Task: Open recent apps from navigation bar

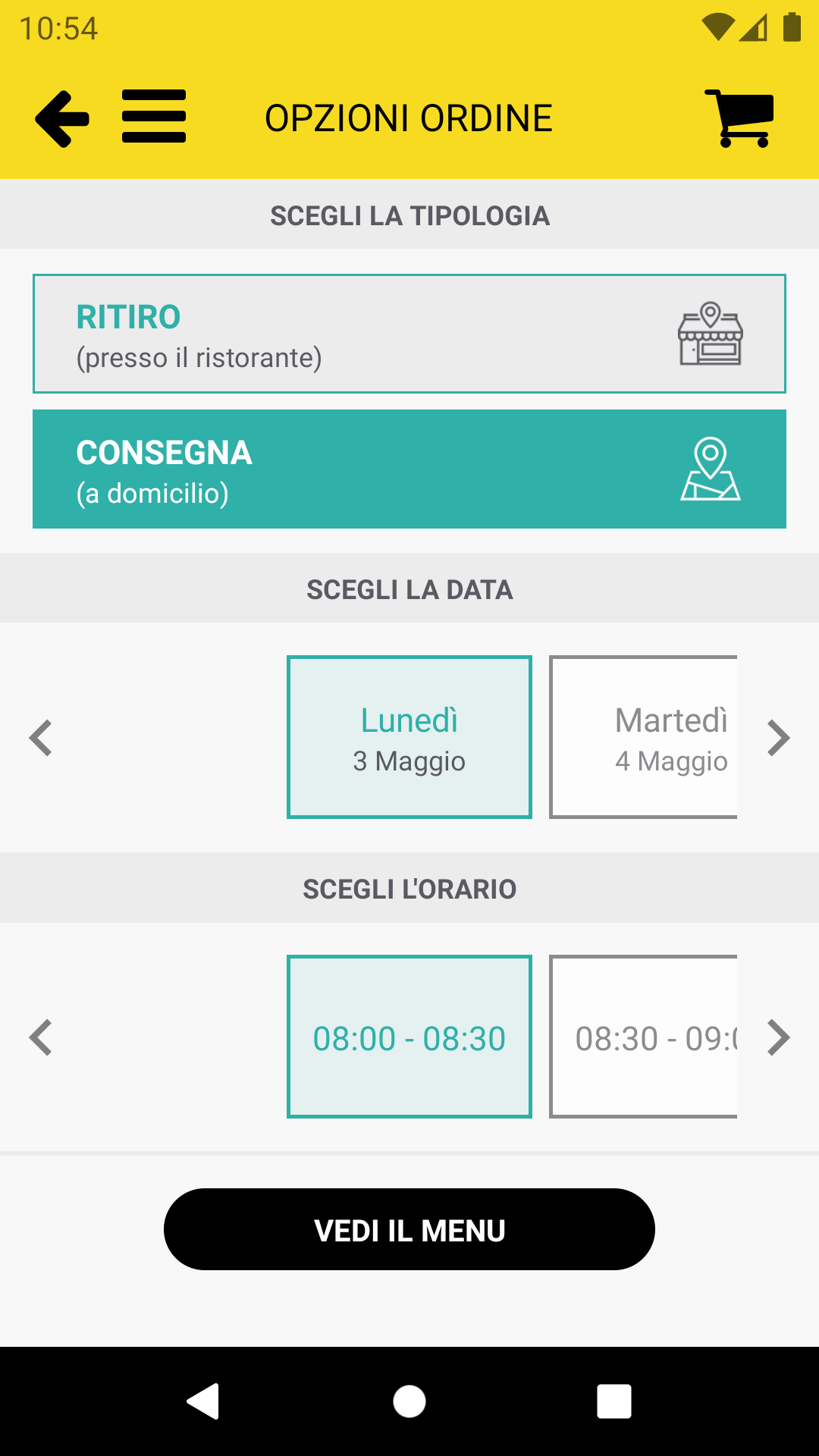Action: [614, 1401]
